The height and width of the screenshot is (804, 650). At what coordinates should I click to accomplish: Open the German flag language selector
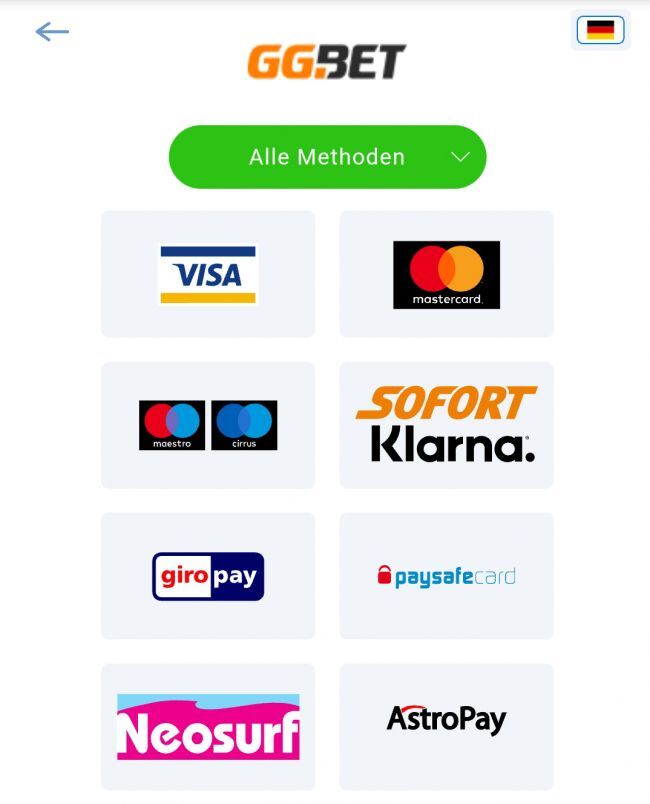pyautogui.click(x=600, y=30)
